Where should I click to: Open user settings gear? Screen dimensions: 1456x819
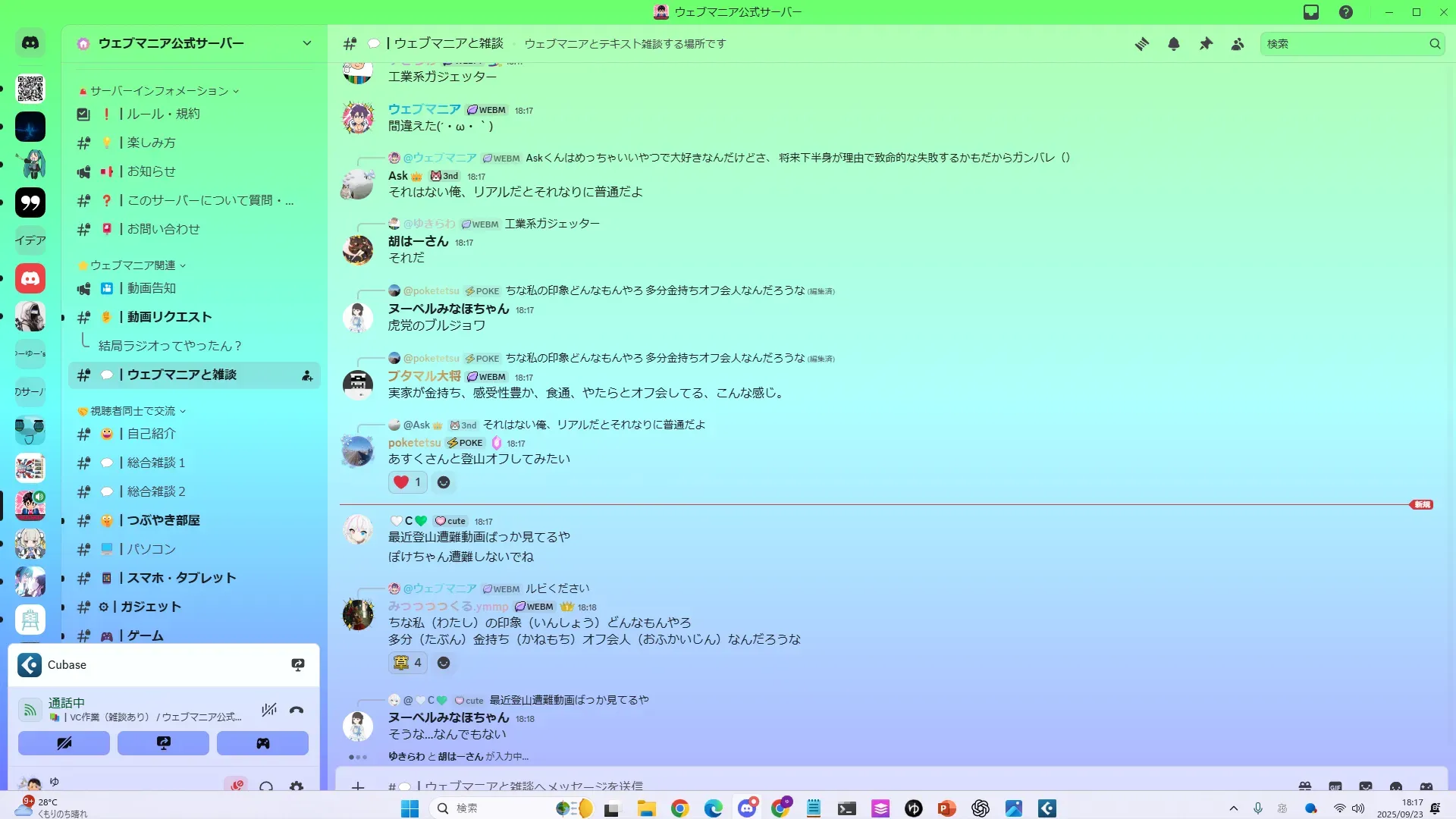(297, 786)
